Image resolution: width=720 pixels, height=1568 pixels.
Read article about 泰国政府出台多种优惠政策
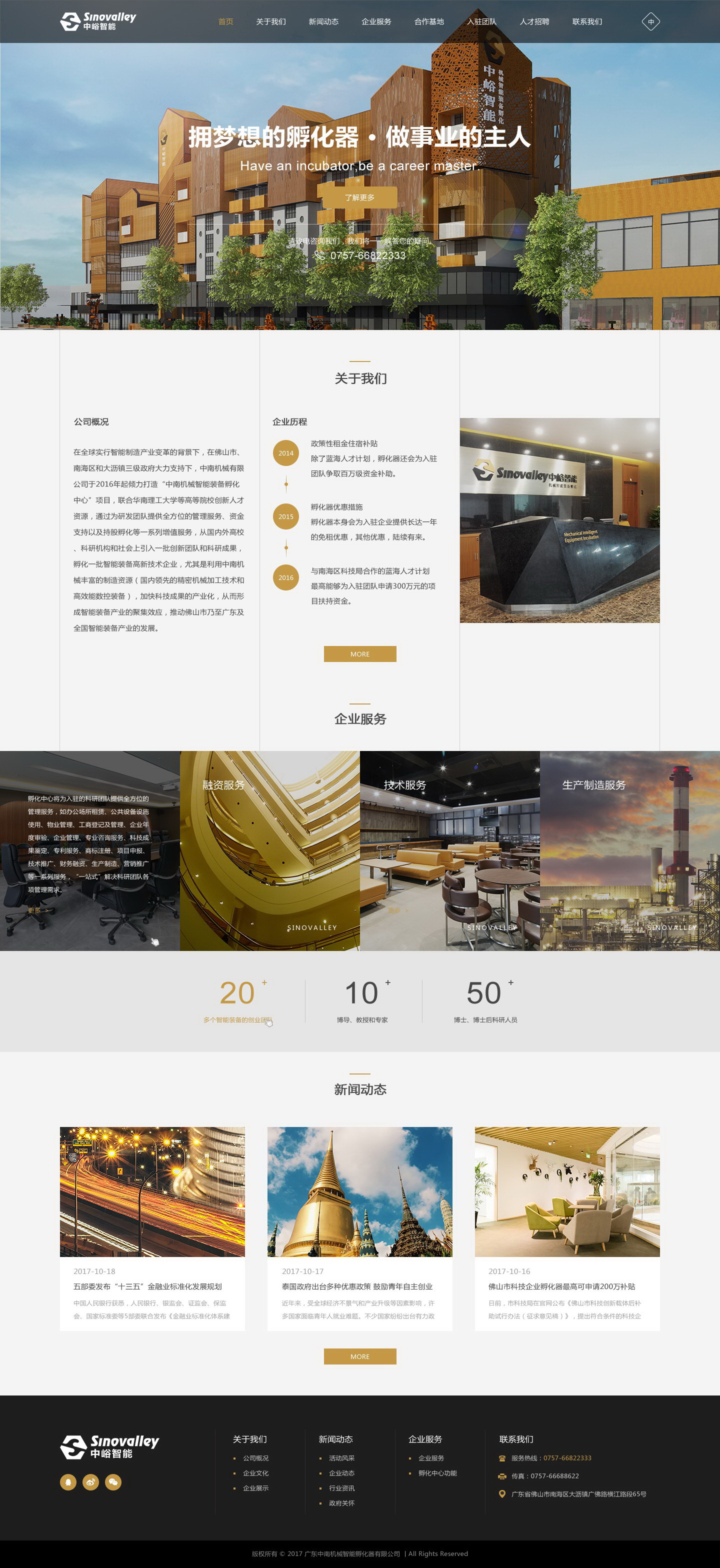(x=356, y=1286)
